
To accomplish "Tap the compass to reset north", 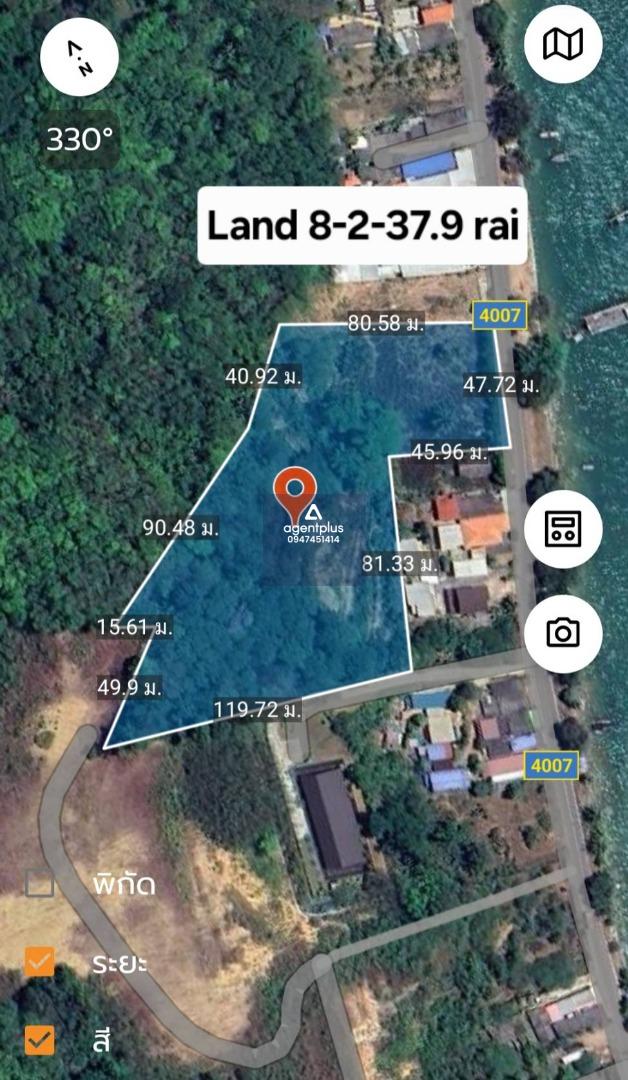I will pos(79,58).
